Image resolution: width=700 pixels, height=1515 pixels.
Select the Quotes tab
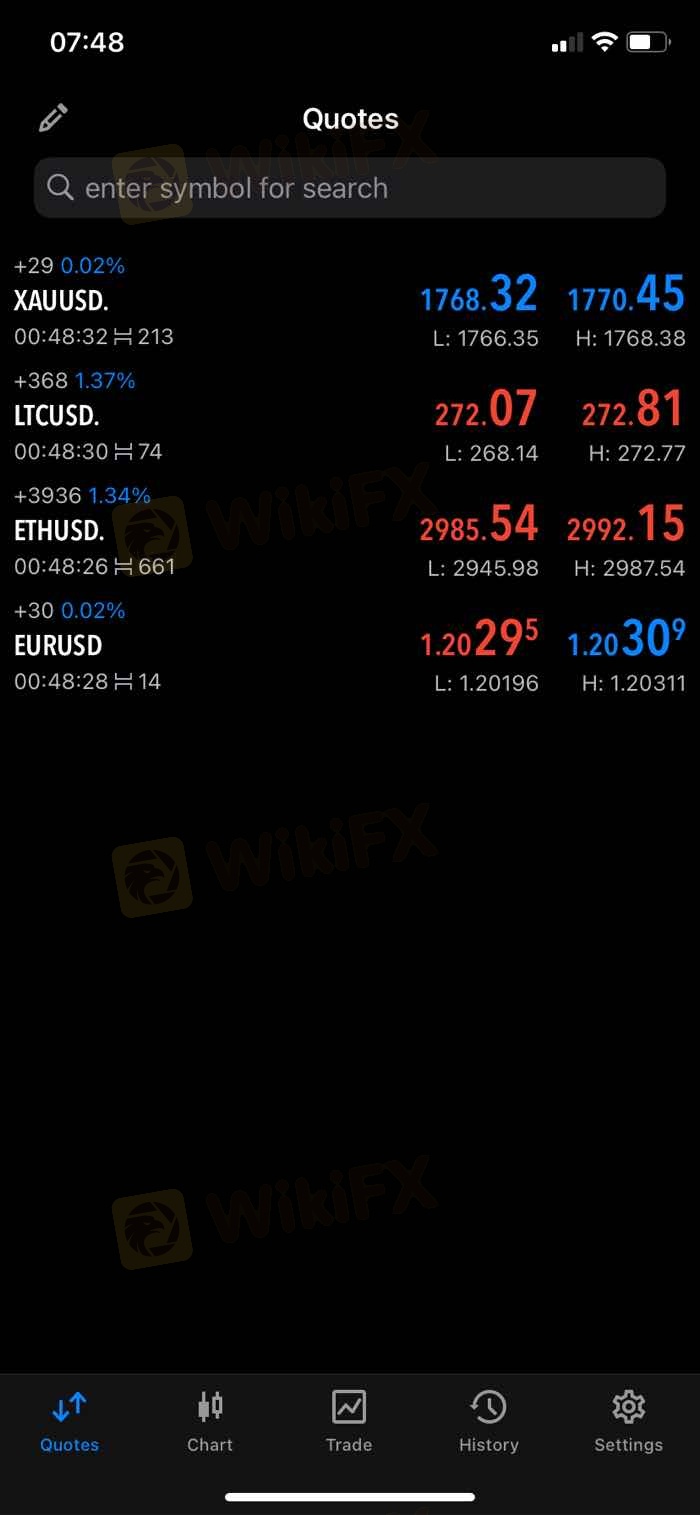click(70, 1421)
